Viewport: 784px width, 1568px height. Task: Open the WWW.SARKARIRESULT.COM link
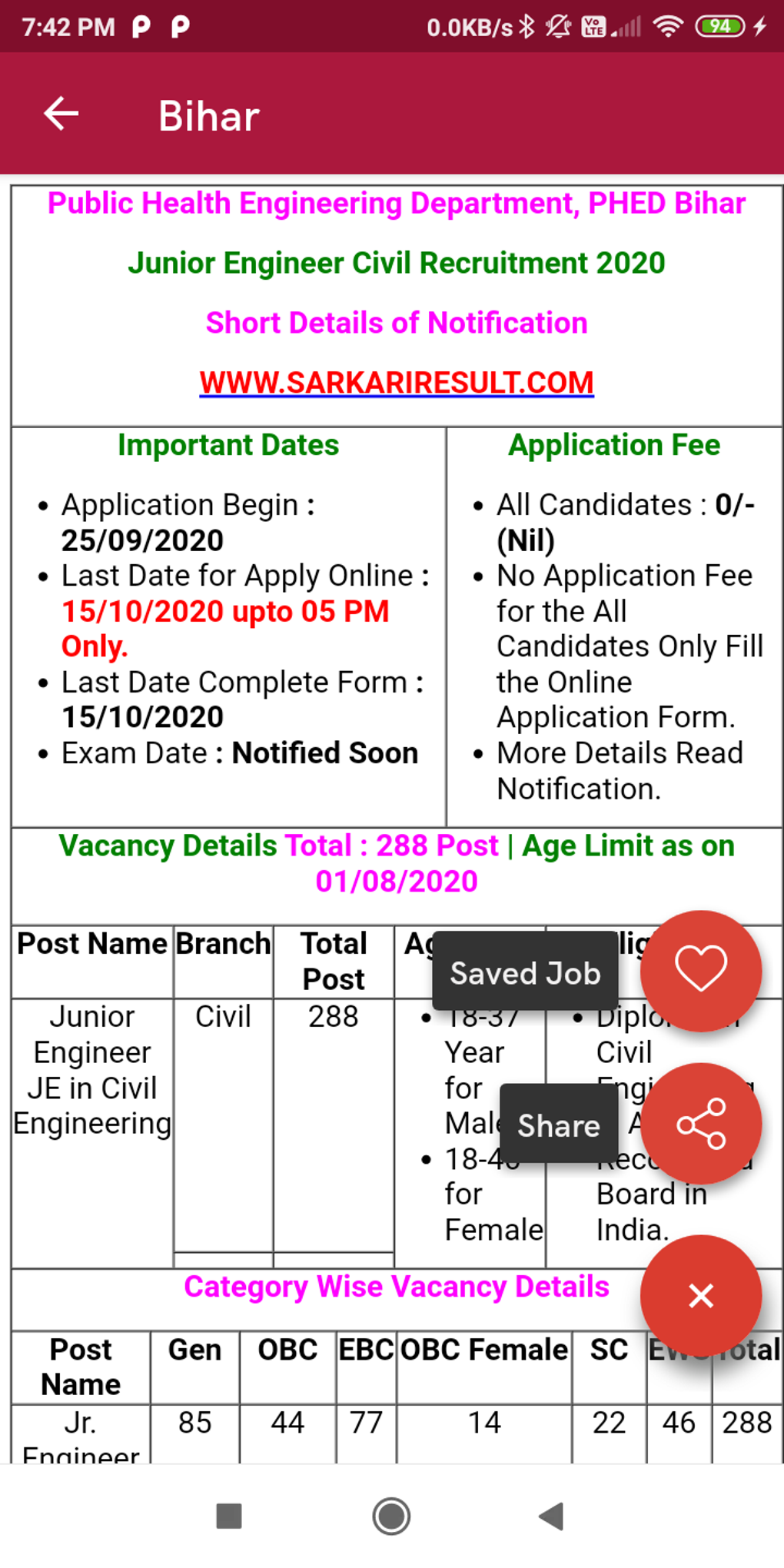(396, 383)
